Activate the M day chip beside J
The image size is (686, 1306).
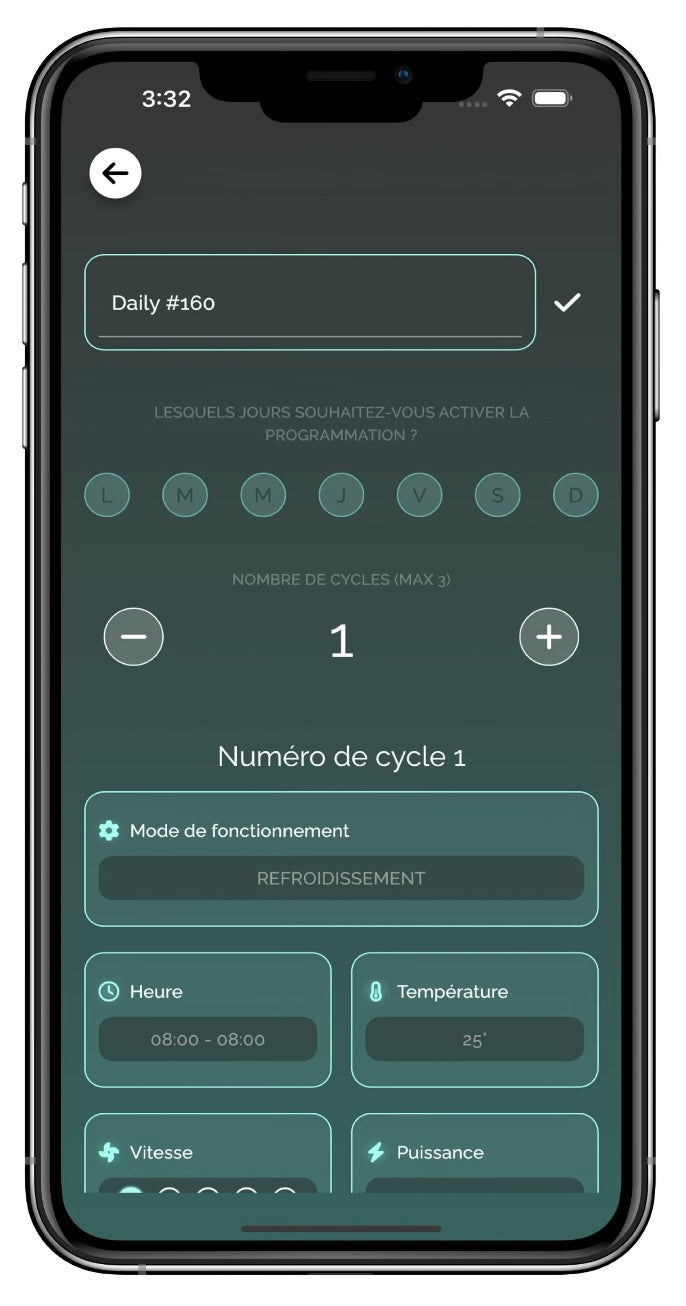coord(263,495)
